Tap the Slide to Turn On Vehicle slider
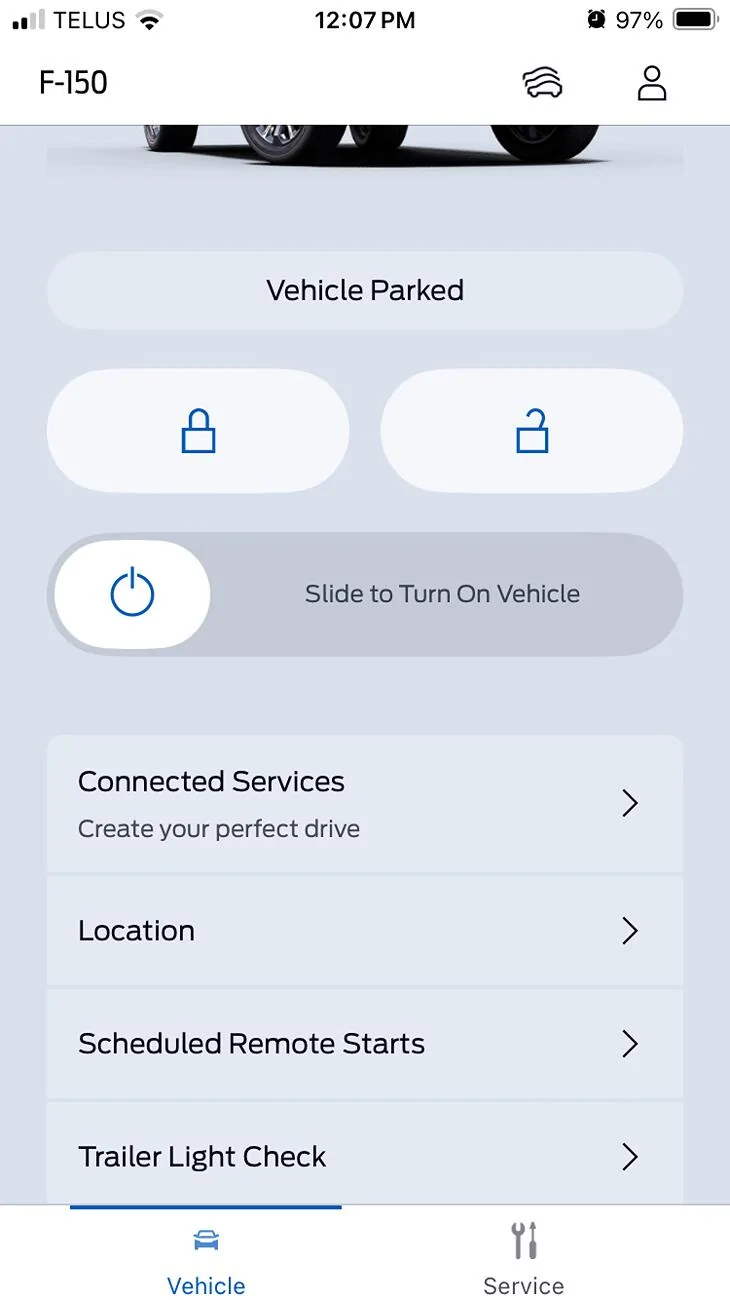This screenshot has width=730, height=1300. [x=443, y=594]
